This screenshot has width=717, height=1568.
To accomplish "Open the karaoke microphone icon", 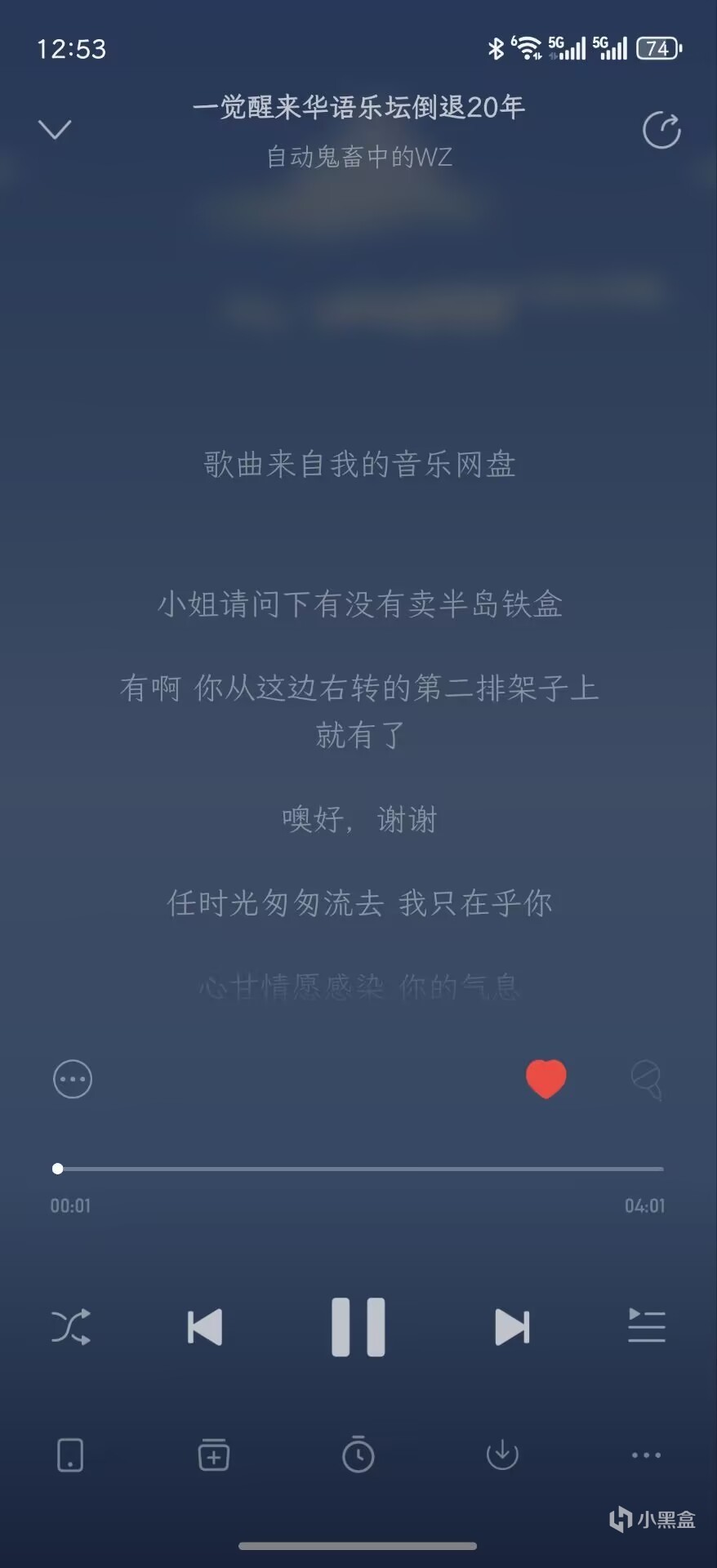I will click(646, 1080).
